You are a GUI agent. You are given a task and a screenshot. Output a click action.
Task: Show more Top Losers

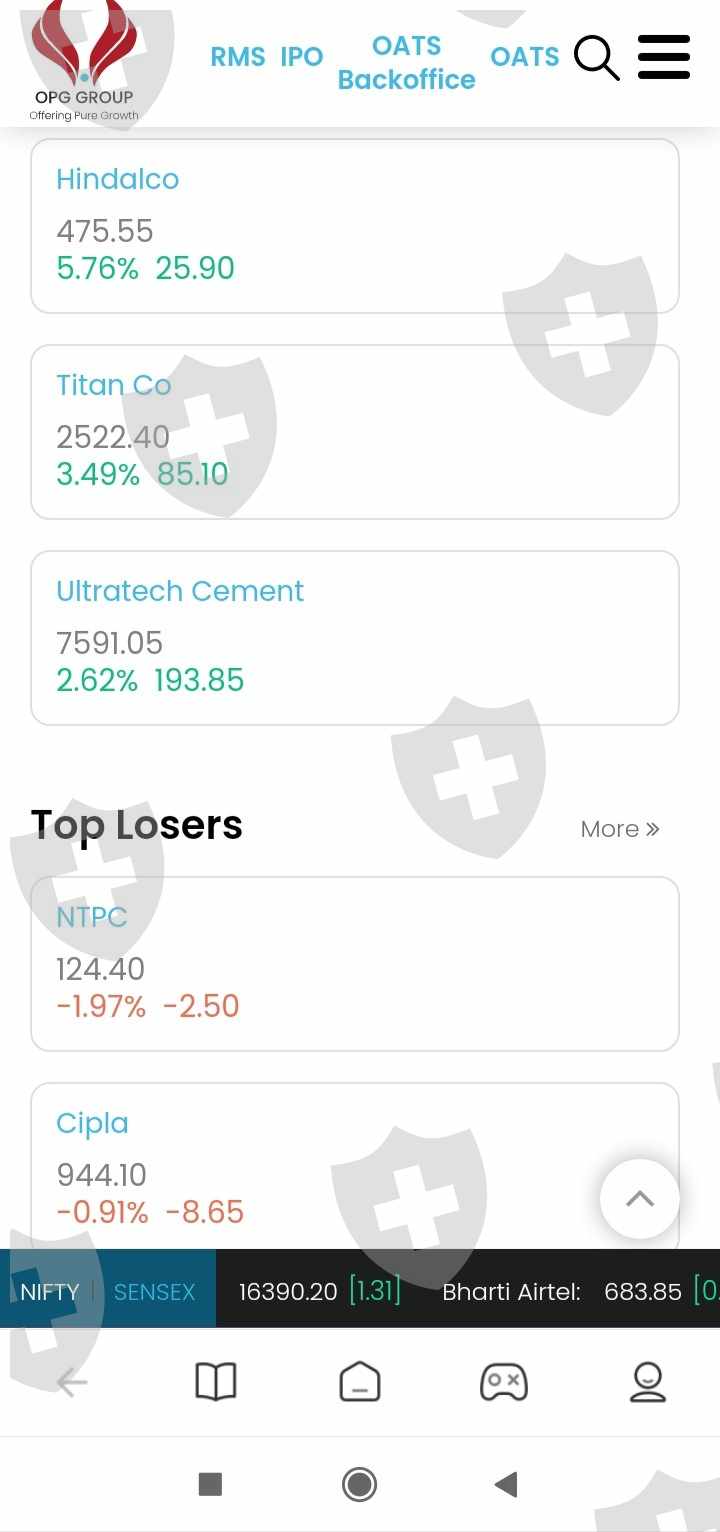pos(620,829)
